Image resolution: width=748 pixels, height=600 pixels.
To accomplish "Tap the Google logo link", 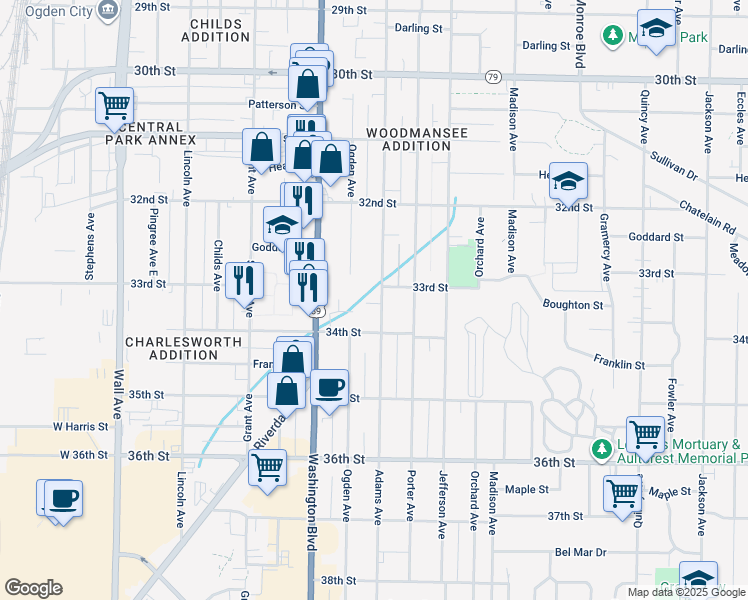I will click(x=33, y=589).
